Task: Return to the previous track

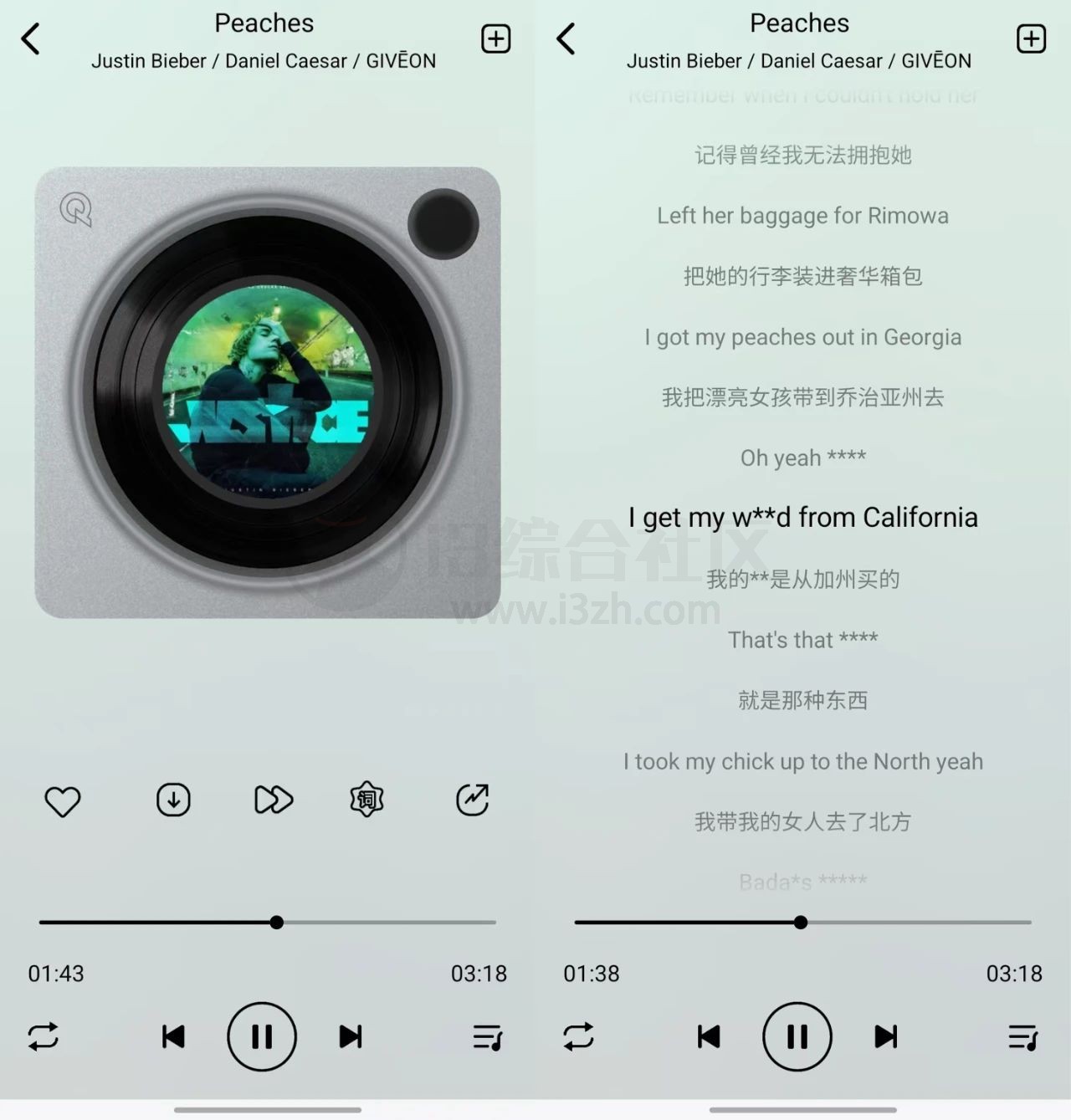Action: (x=174, y=1036)
